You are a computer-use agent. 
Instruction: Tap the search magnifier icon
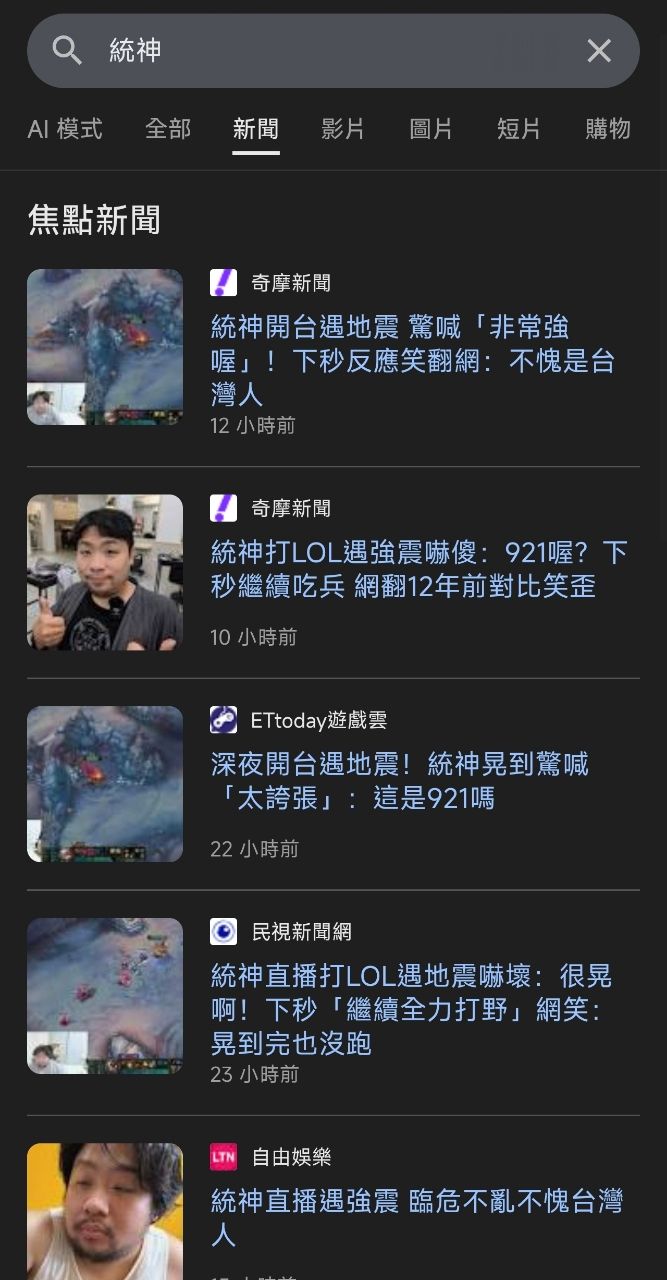(67, 50)
